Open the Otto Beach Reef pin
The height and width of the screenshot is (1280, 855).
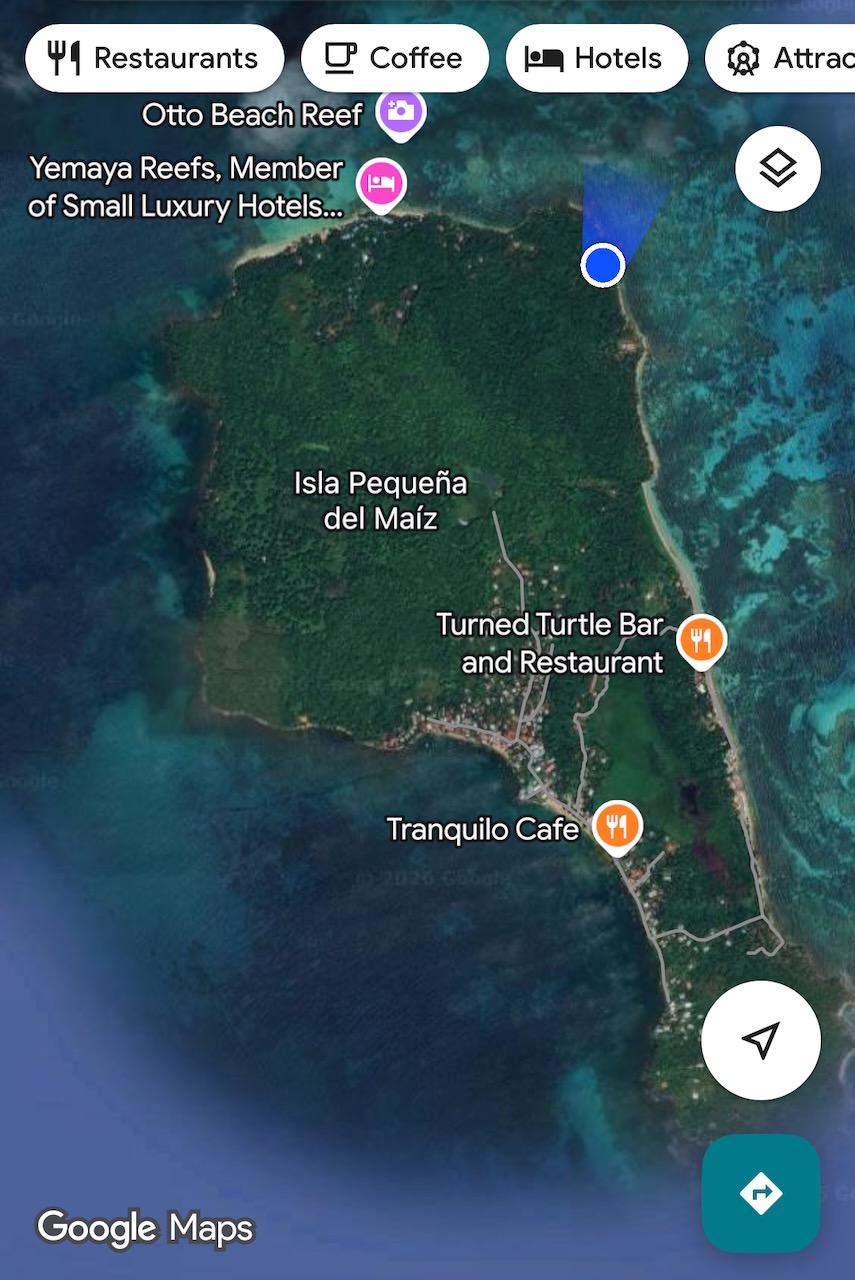pyautogui.click(x=400, y=111)
